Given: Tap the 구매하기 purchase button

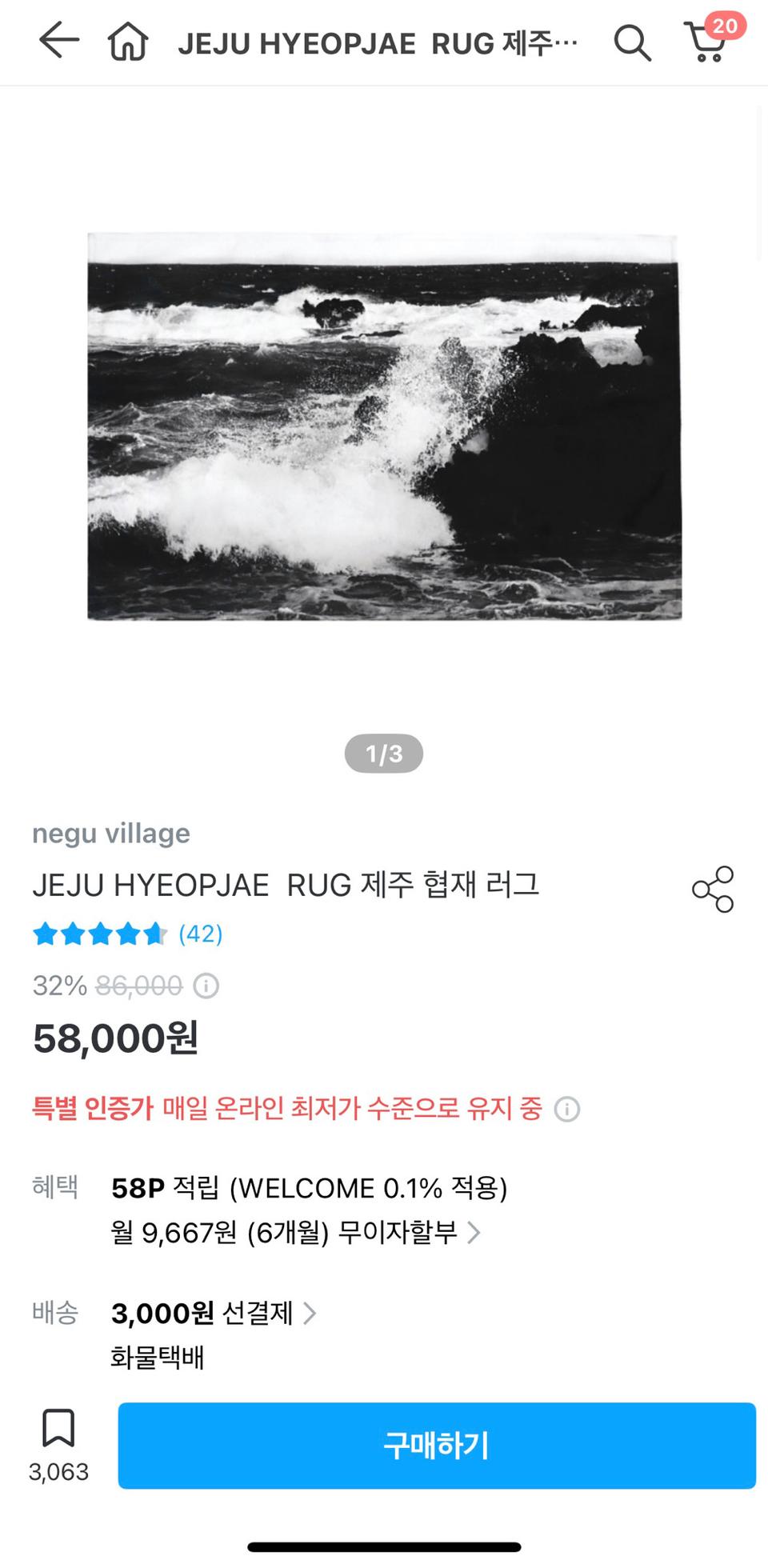Looking at the screenshot, I should (x=438, y=1446).
